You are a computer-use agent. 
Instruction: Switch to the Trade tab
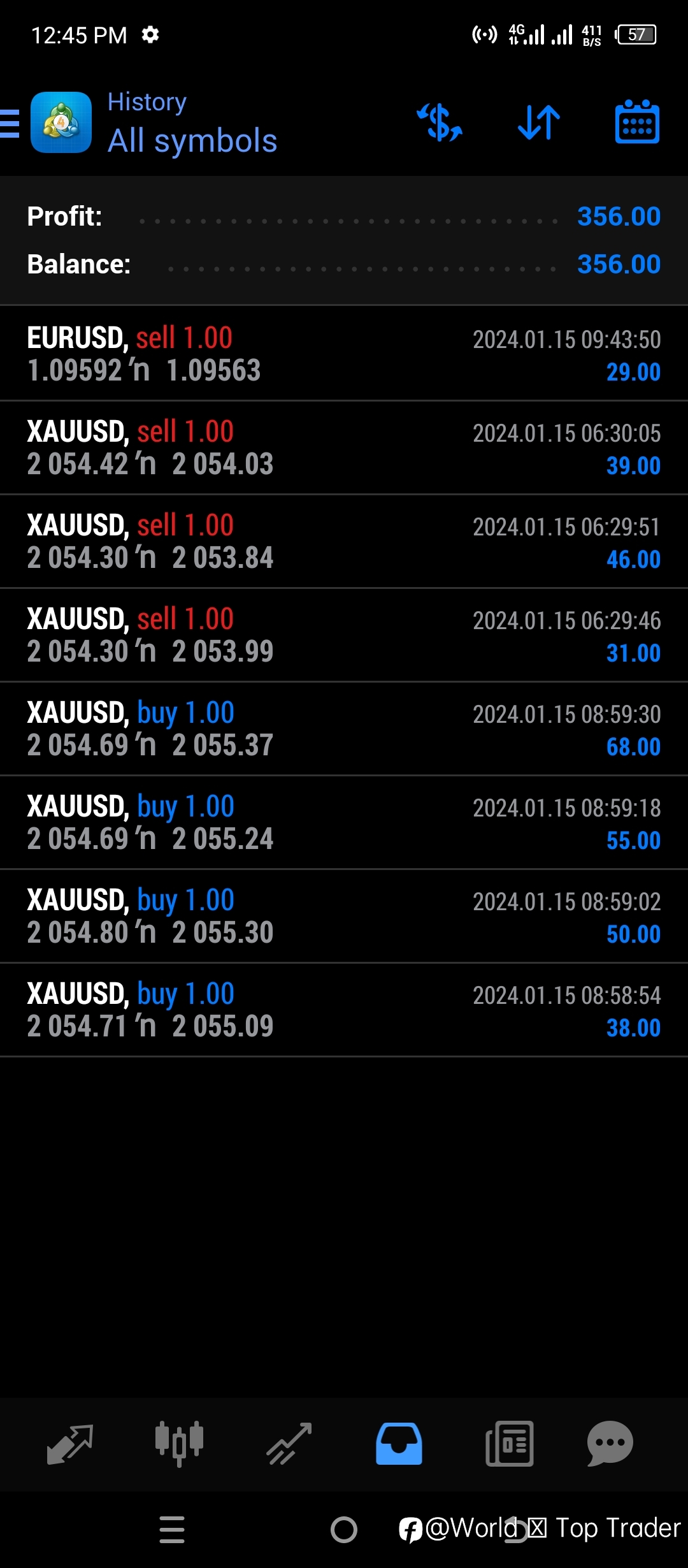pos(289,1444)
